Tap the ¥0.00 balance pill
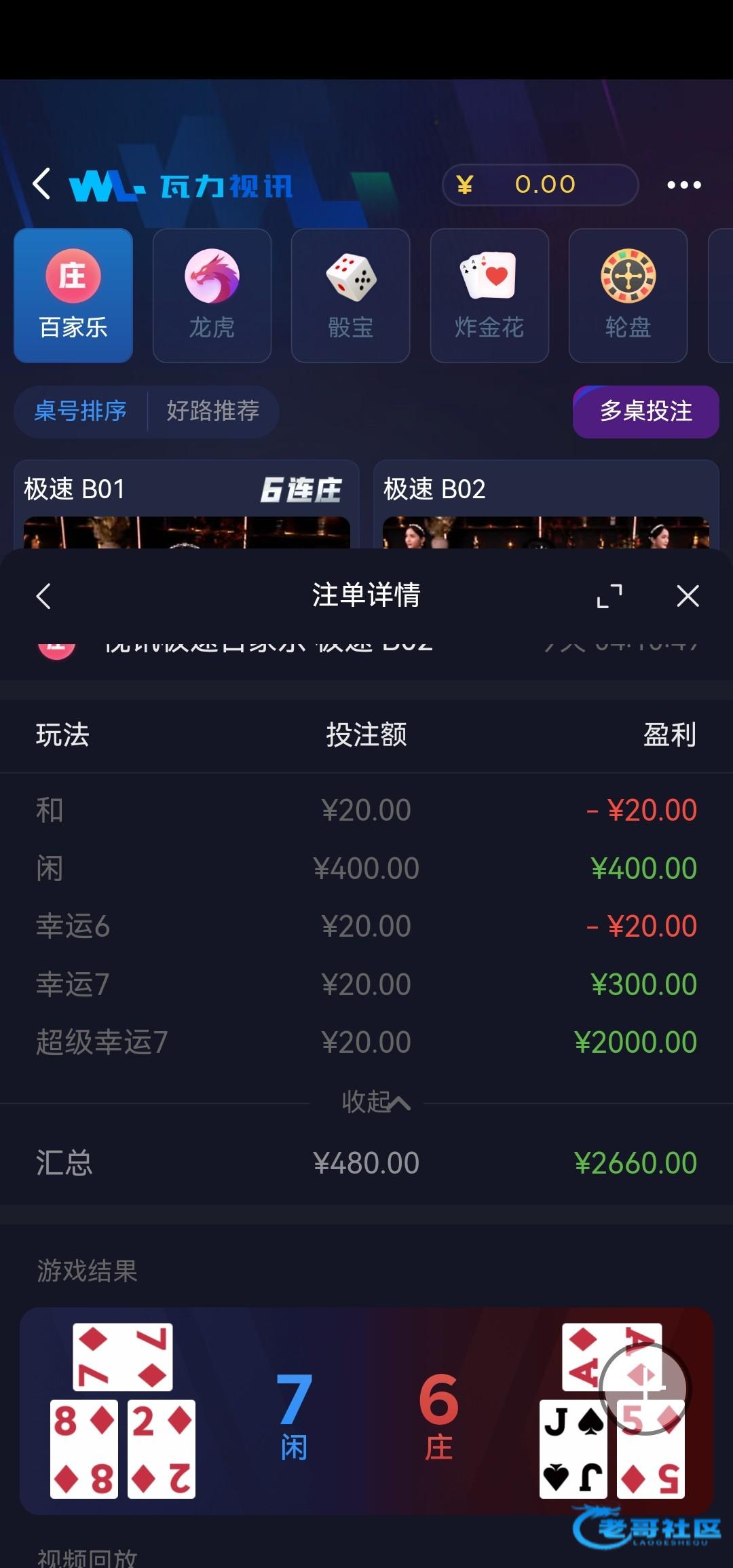 pos(540,185)
